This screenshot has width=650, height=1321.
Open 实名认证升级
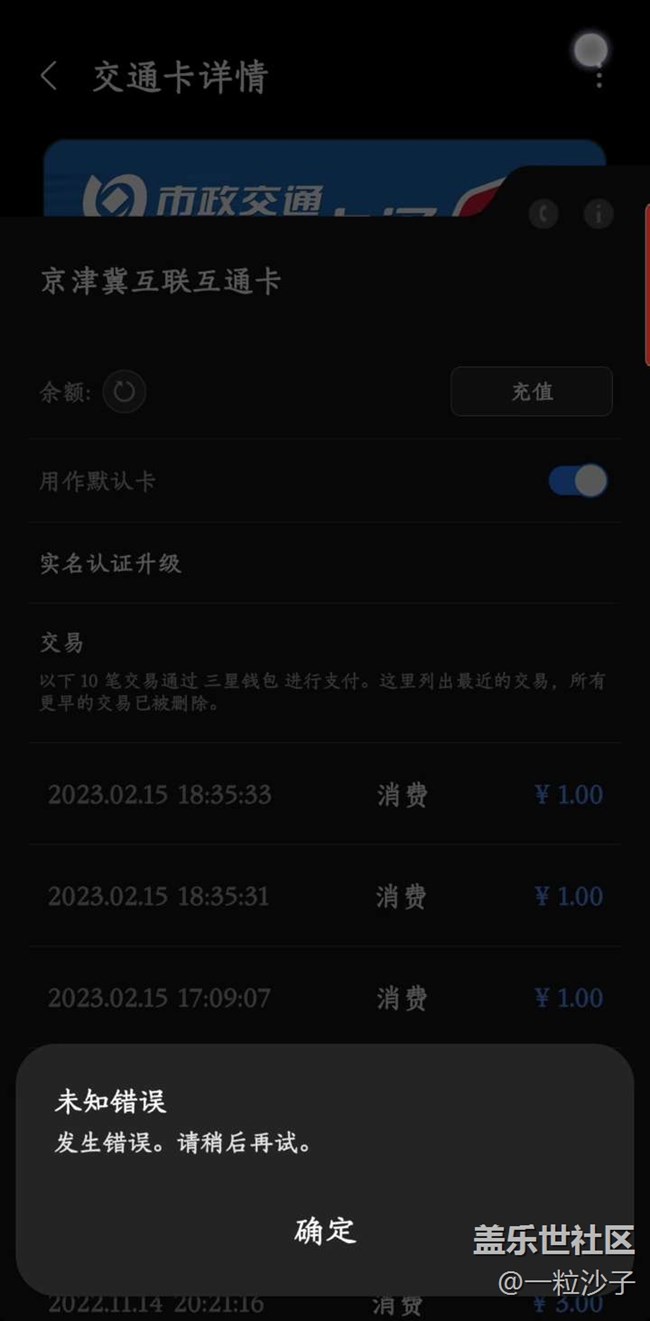click(x=324, y=563)
